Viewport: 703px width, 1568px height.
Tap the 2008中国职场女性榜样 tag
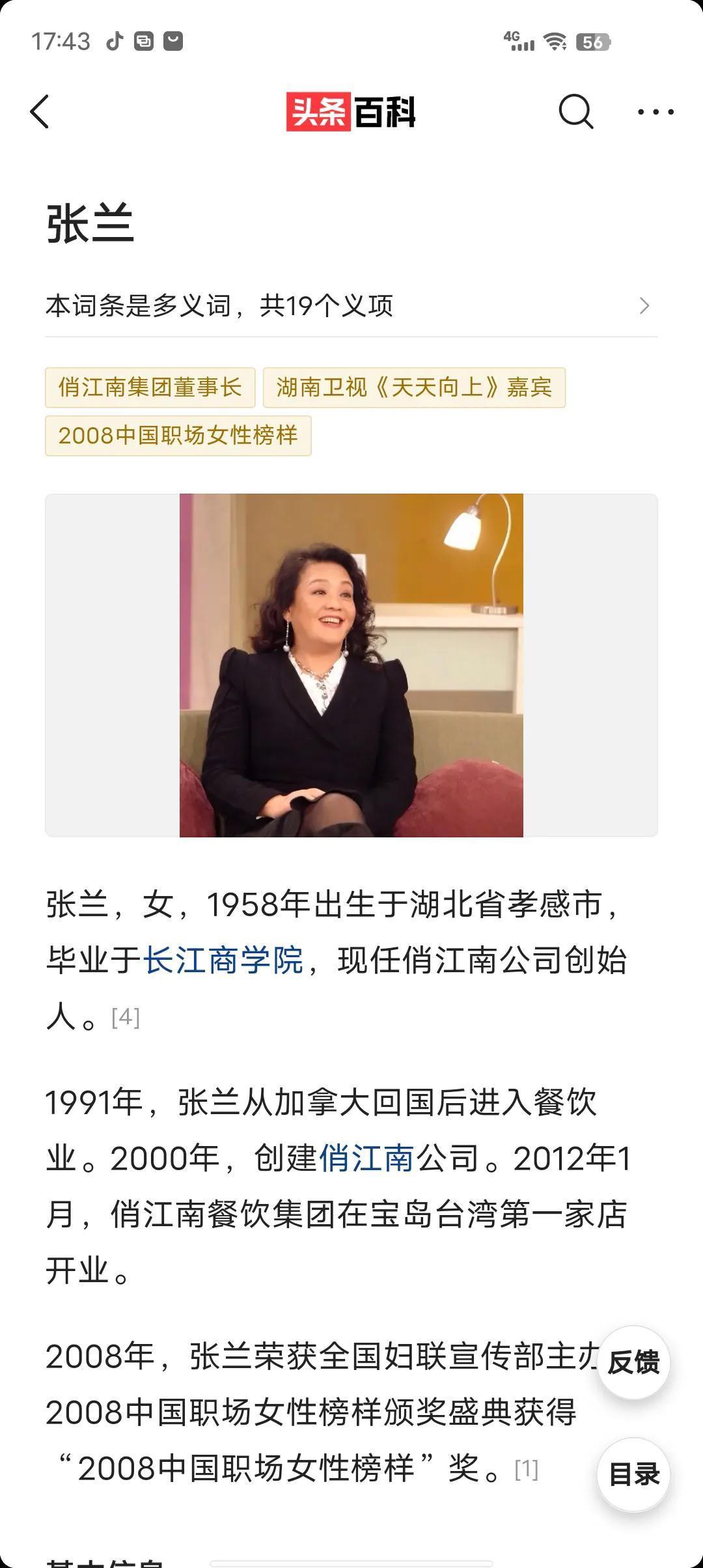click(x=178, y=436)
